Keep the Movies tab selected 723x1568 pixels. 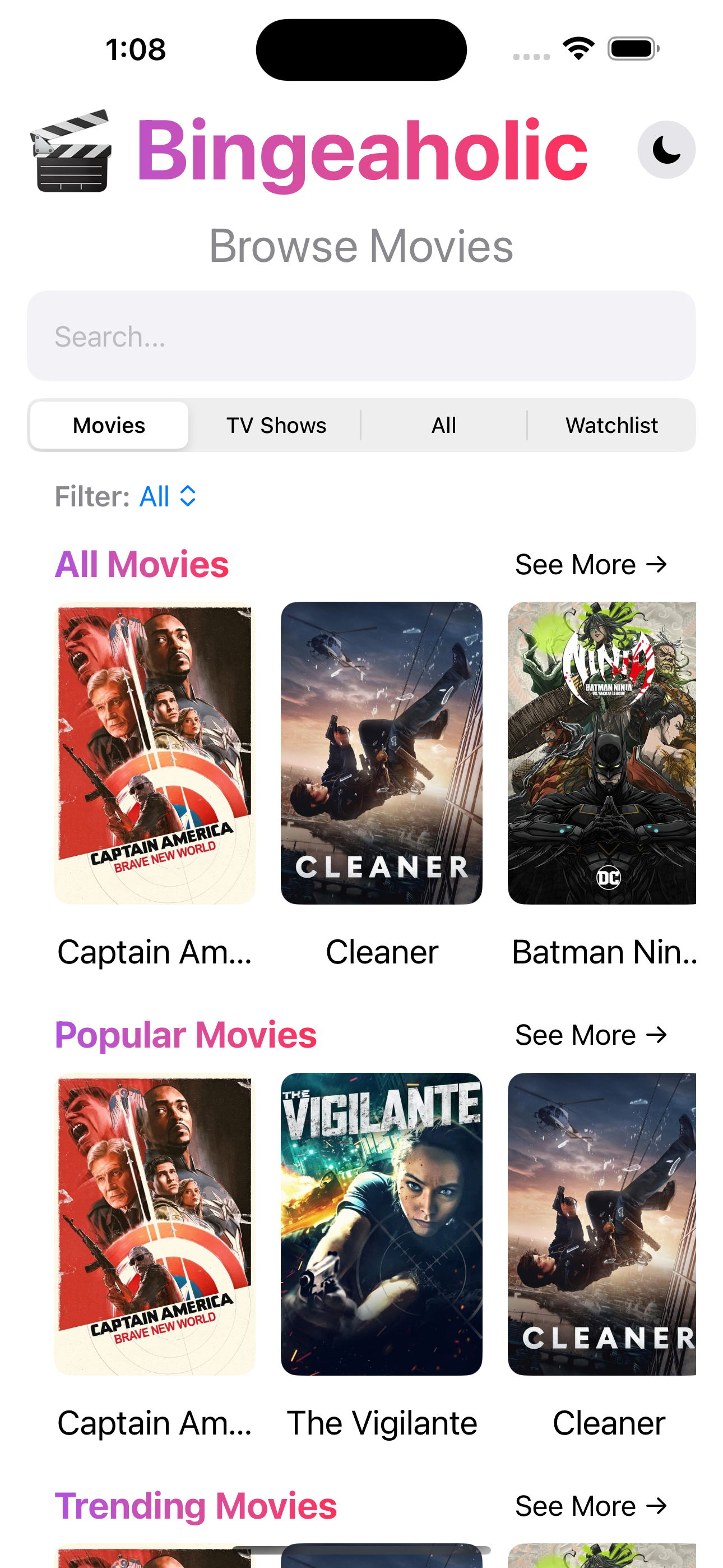point(108,425)
